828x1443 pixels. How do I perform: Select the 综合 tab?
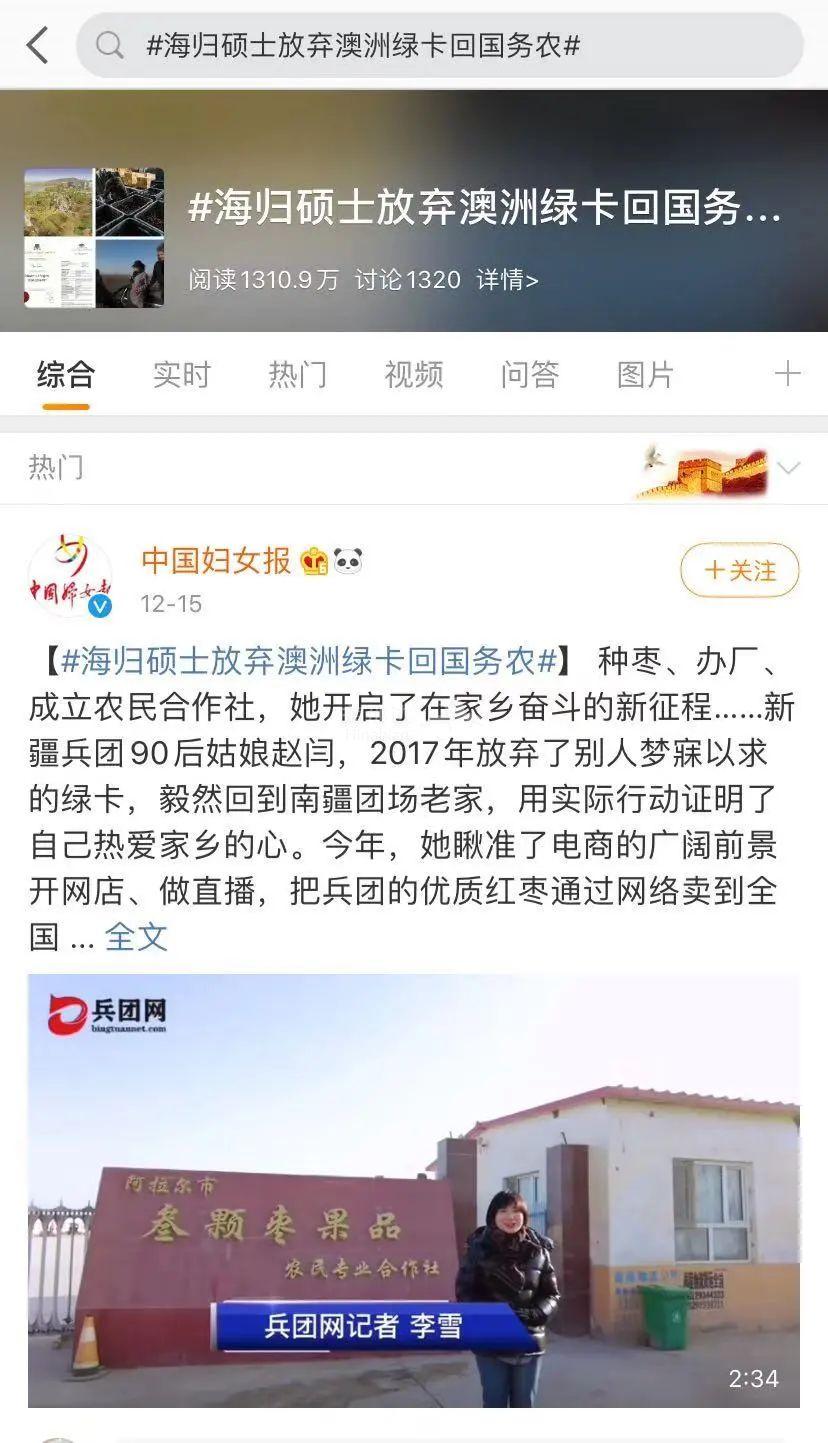point(66,375)
